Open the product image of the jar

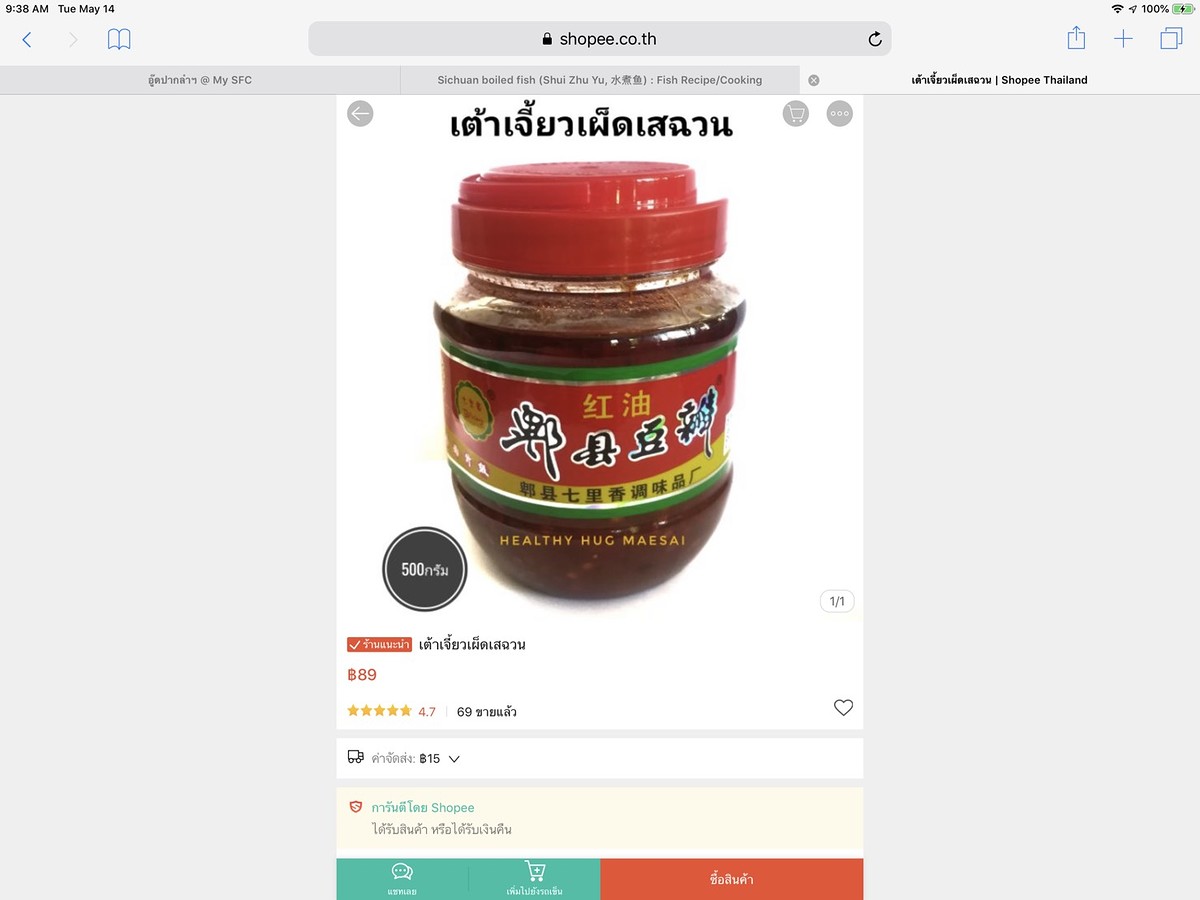pos(590,390)
